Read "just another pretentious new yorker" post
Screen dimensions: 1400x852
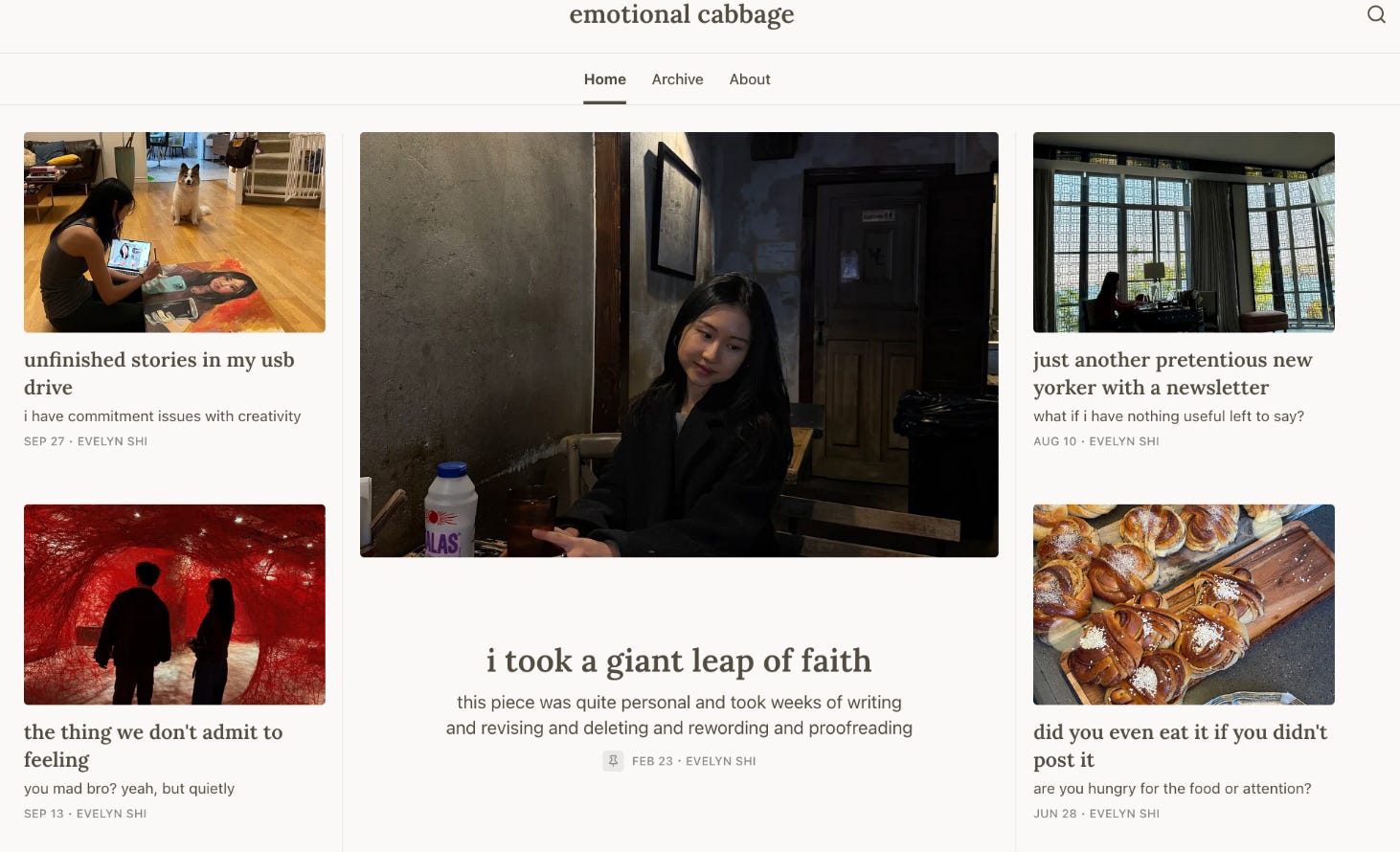click(x=1173, y=373)
